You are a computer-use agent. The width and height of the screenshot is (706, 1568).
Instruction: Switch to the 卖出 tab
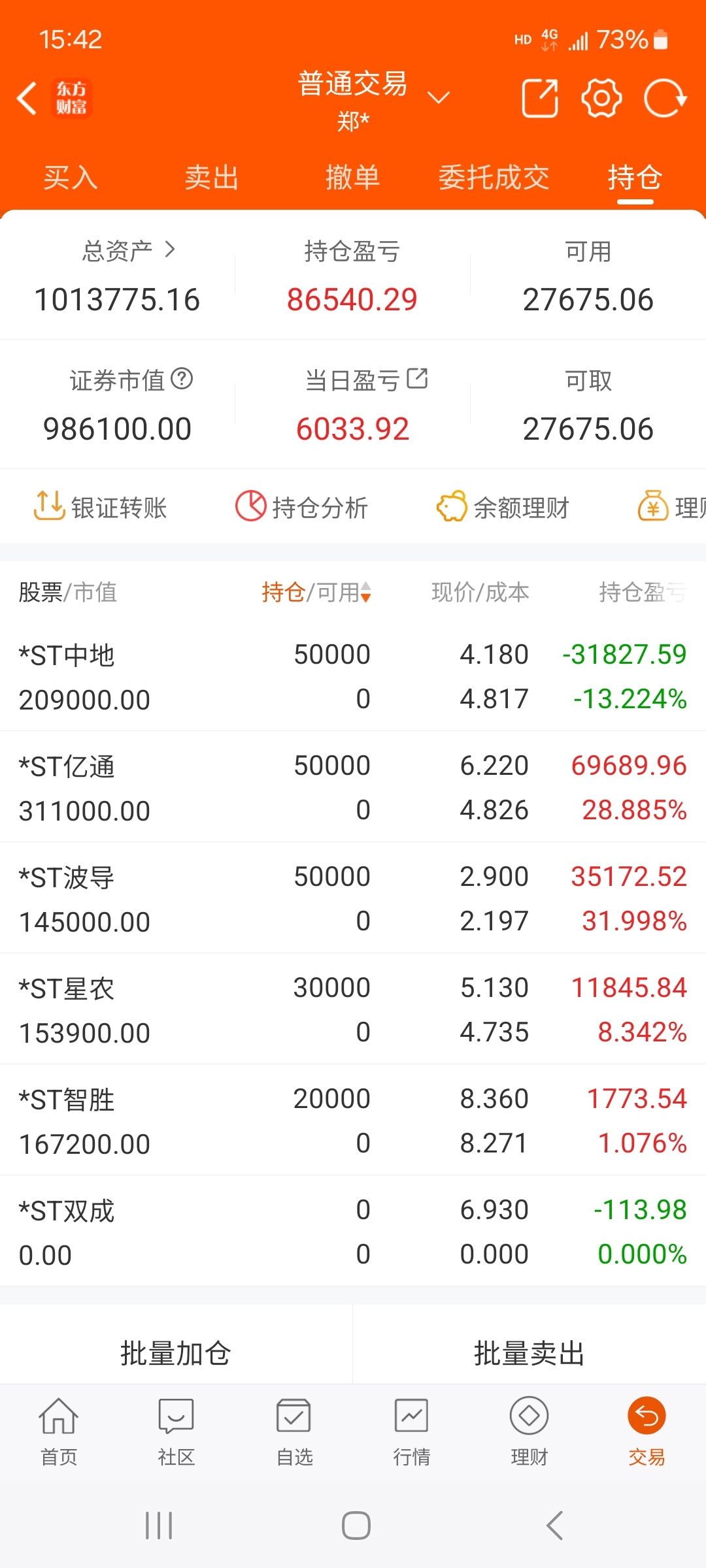212,178
